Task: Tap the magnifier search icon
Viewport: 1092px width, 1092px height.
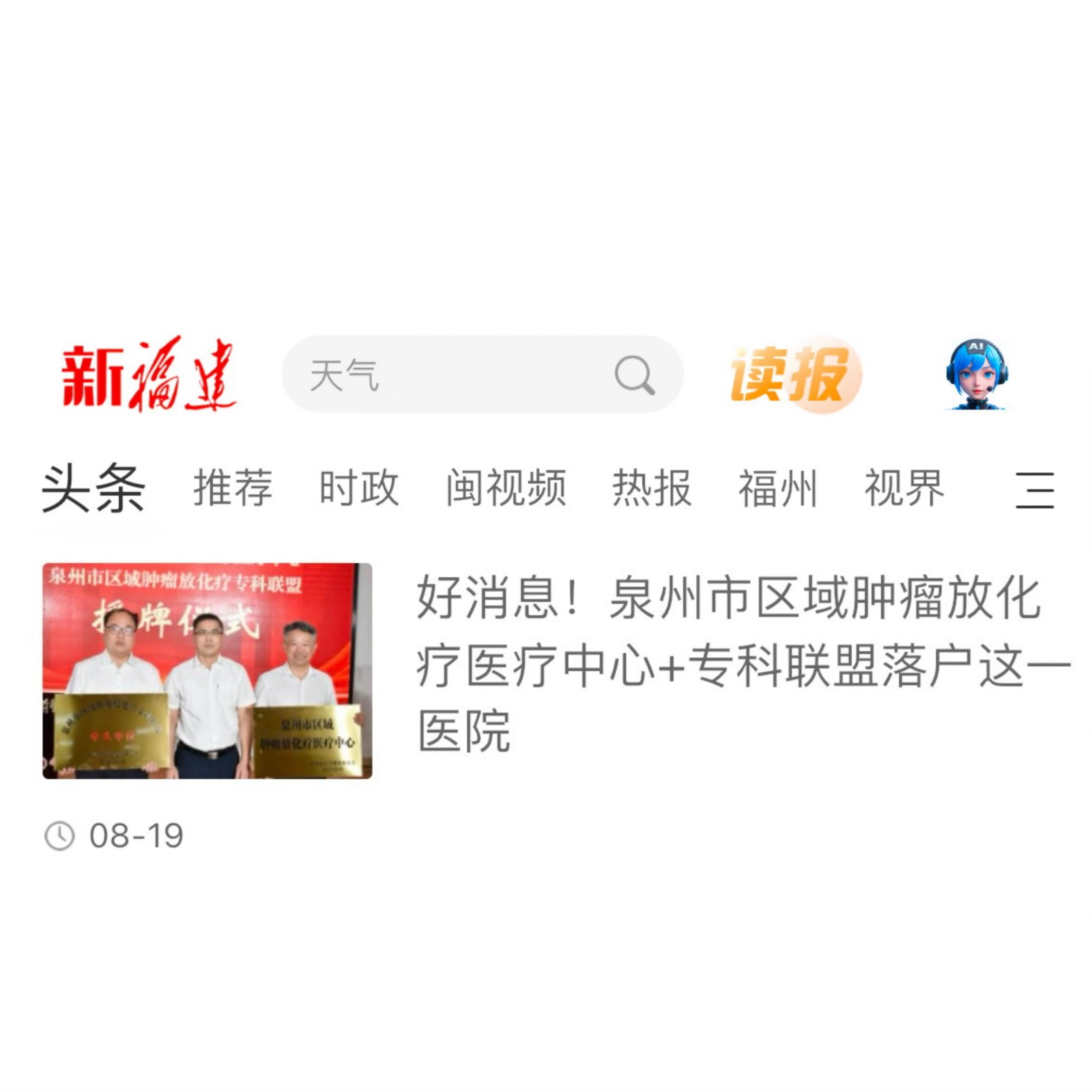Action: tap(634, 375)
